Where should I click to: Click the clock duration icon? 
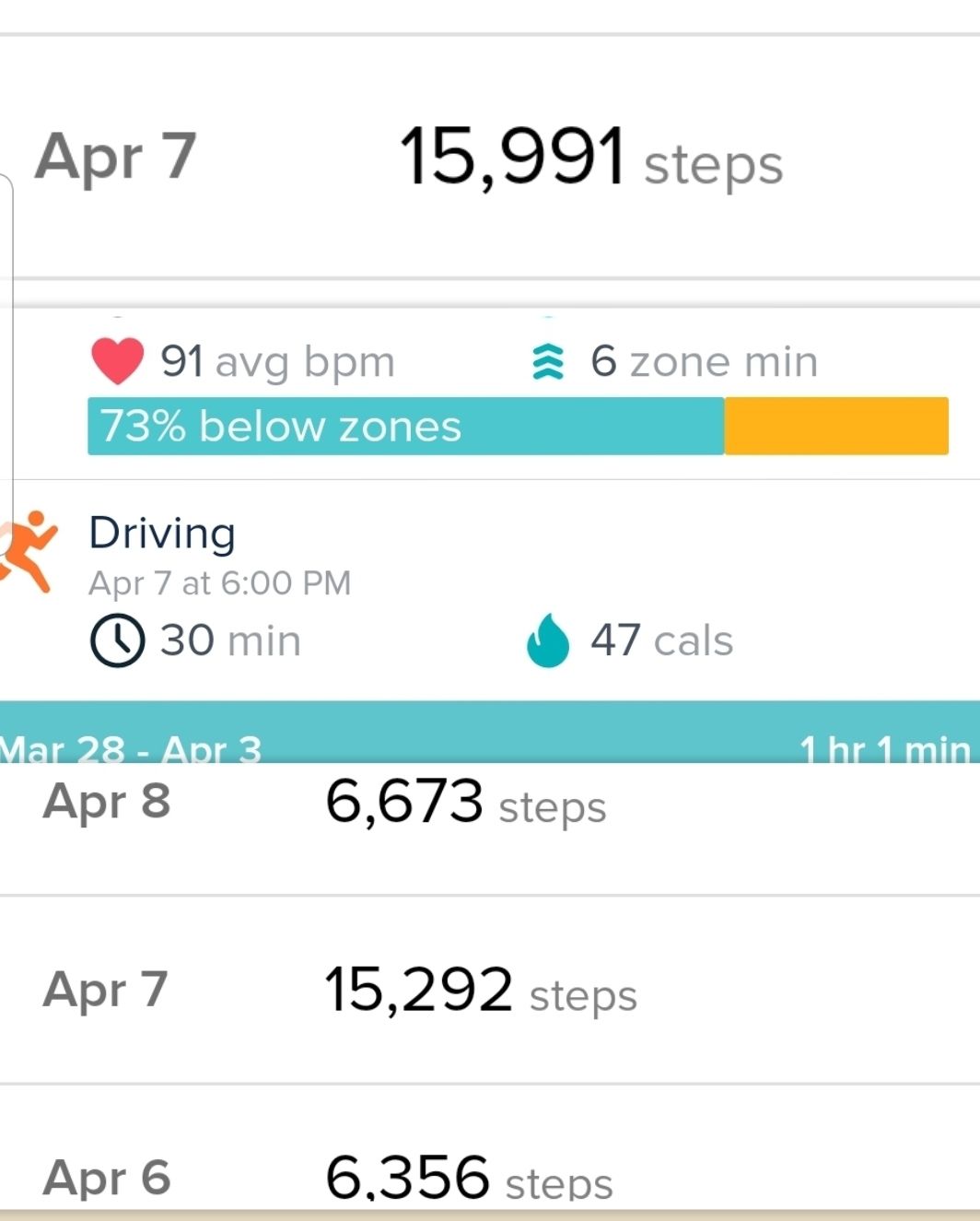pyautogui.click(x=118, y=640)
